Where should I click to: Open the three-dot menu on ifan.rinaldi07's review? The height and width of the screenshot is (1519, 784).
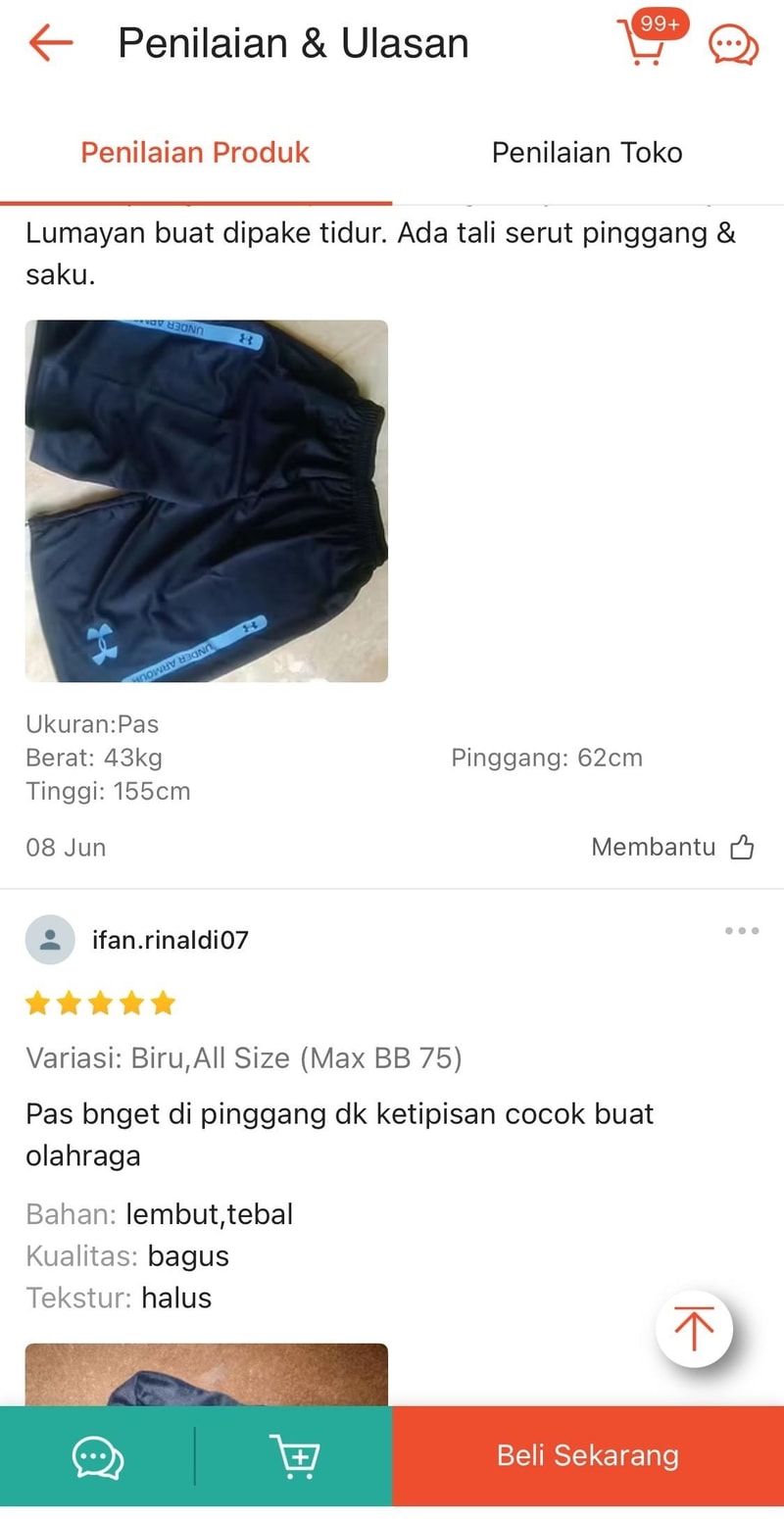coord(741,930)
